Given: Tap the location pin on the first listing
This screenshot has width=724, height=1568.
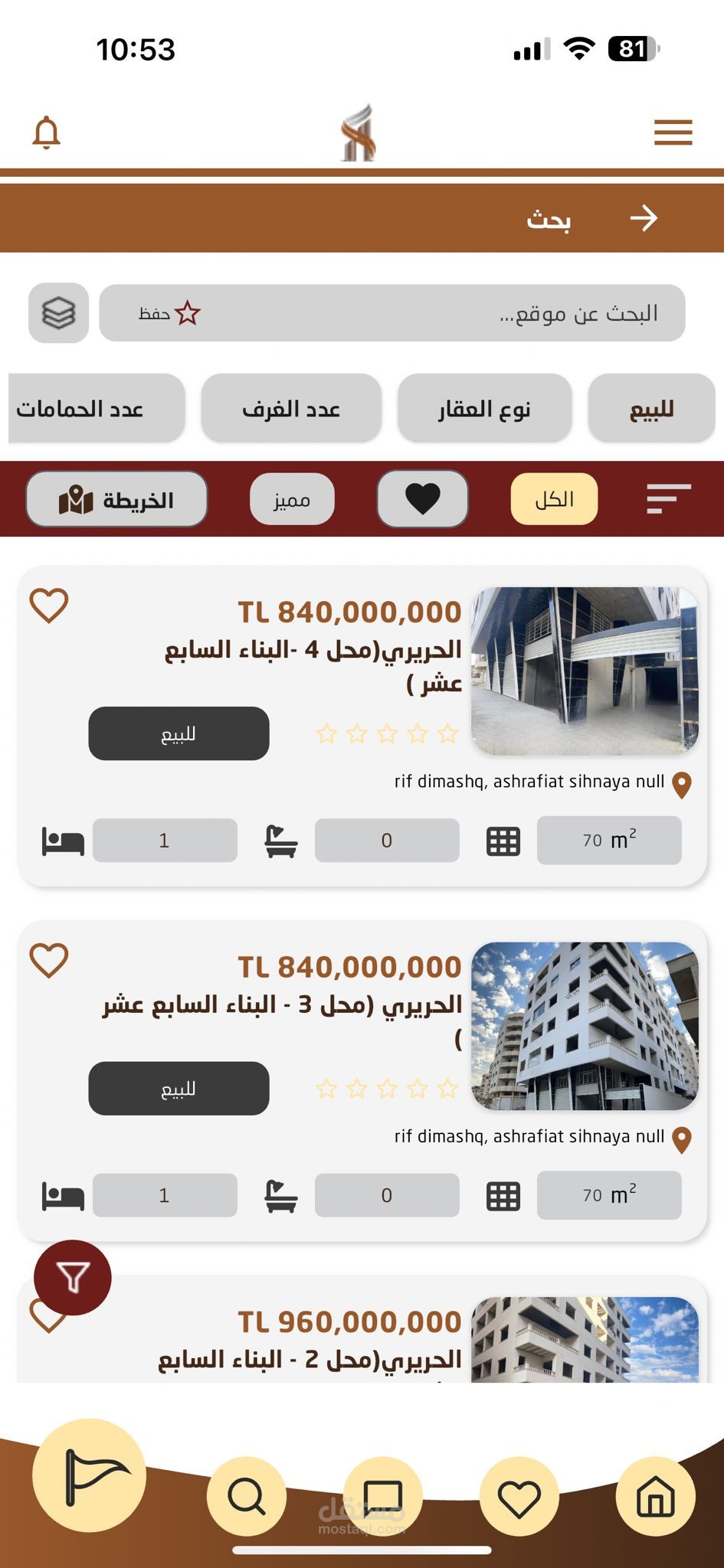Looking at the screenshot, I should (x=680, y=783).
